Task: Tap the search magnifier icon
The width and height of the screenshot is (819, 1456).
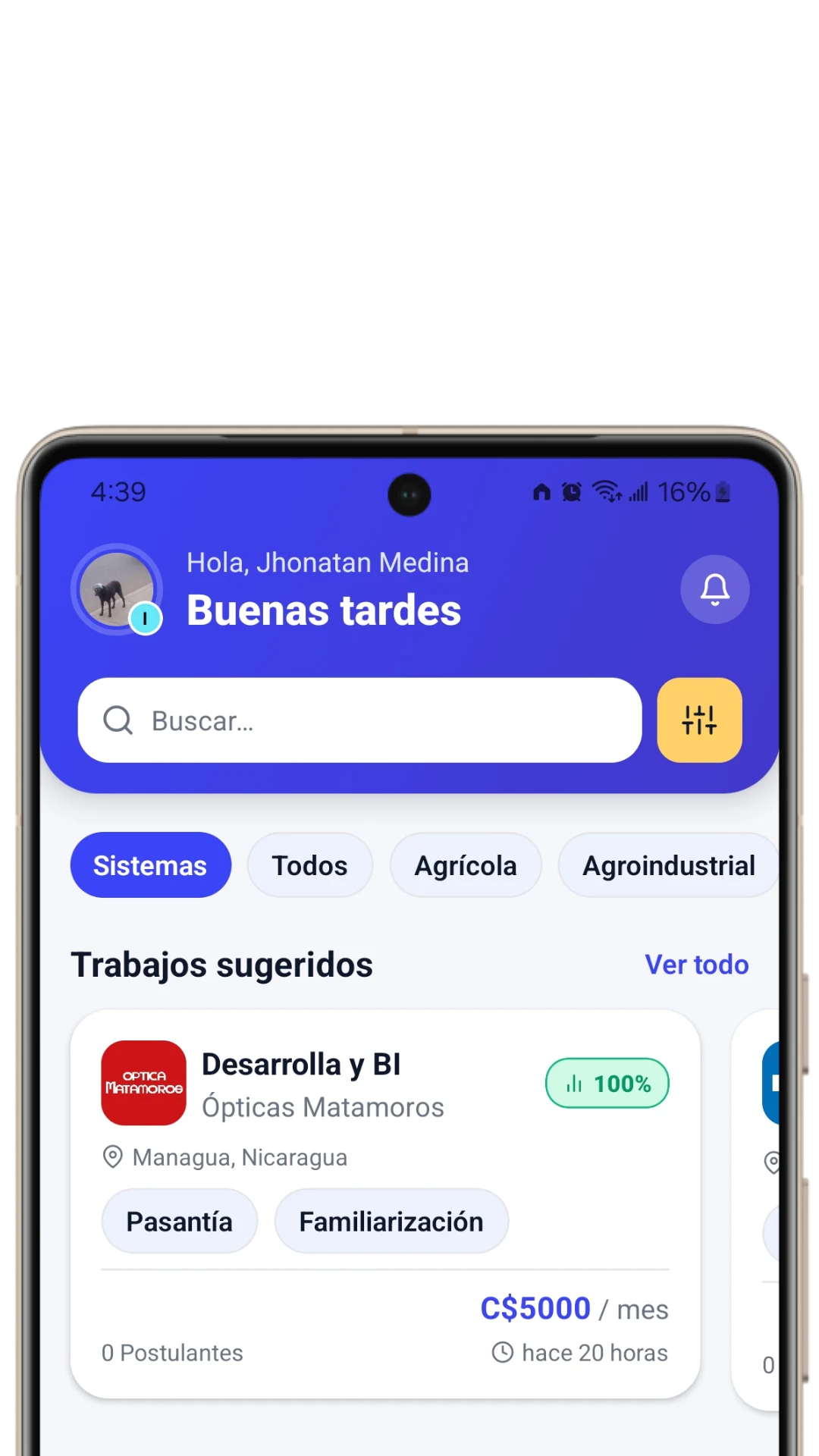Action: coord(118,720)
